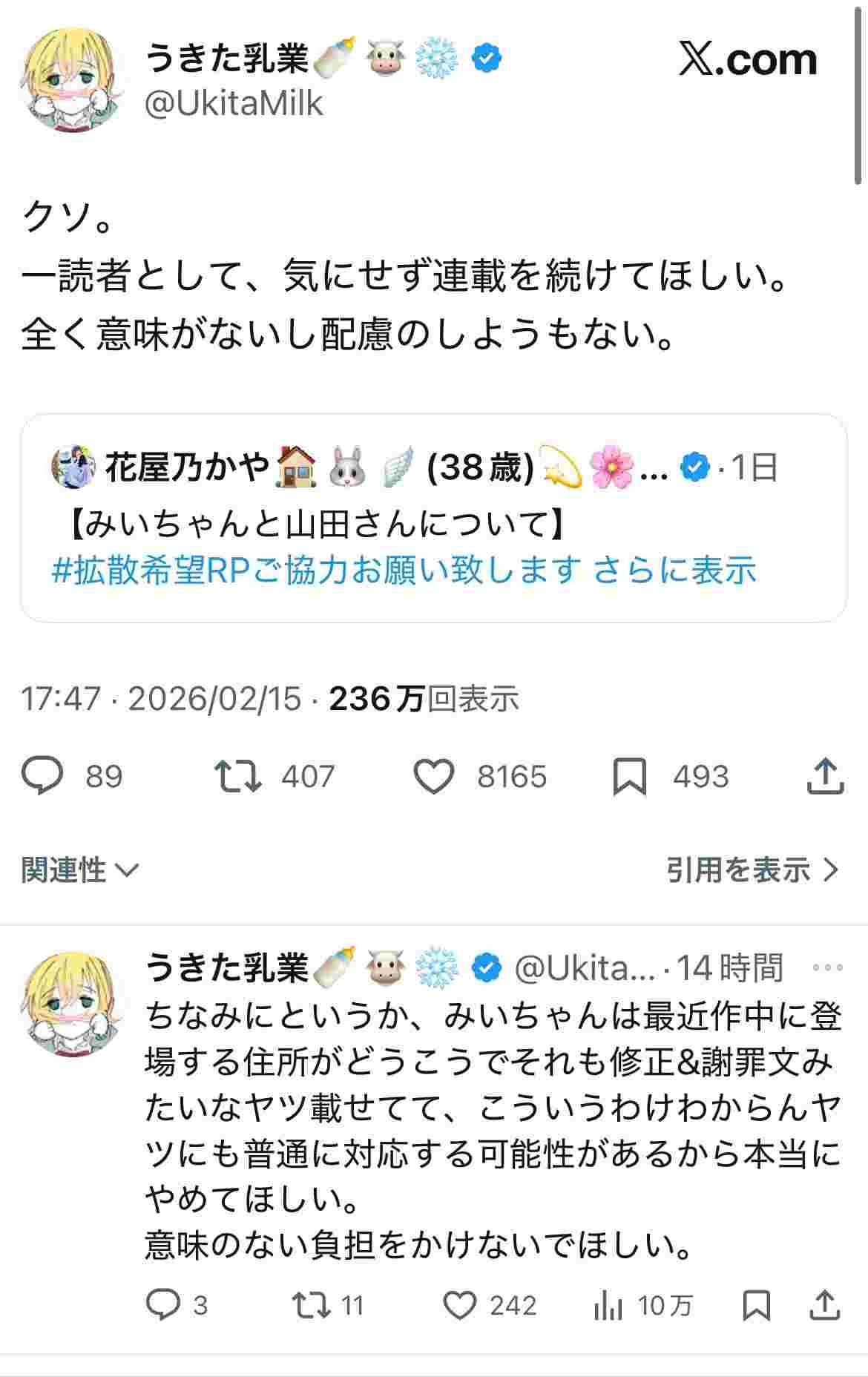Bookmark the follow-up post about みいちゃん
The width and height of the screenshot is (868, 1377).
757,1305
